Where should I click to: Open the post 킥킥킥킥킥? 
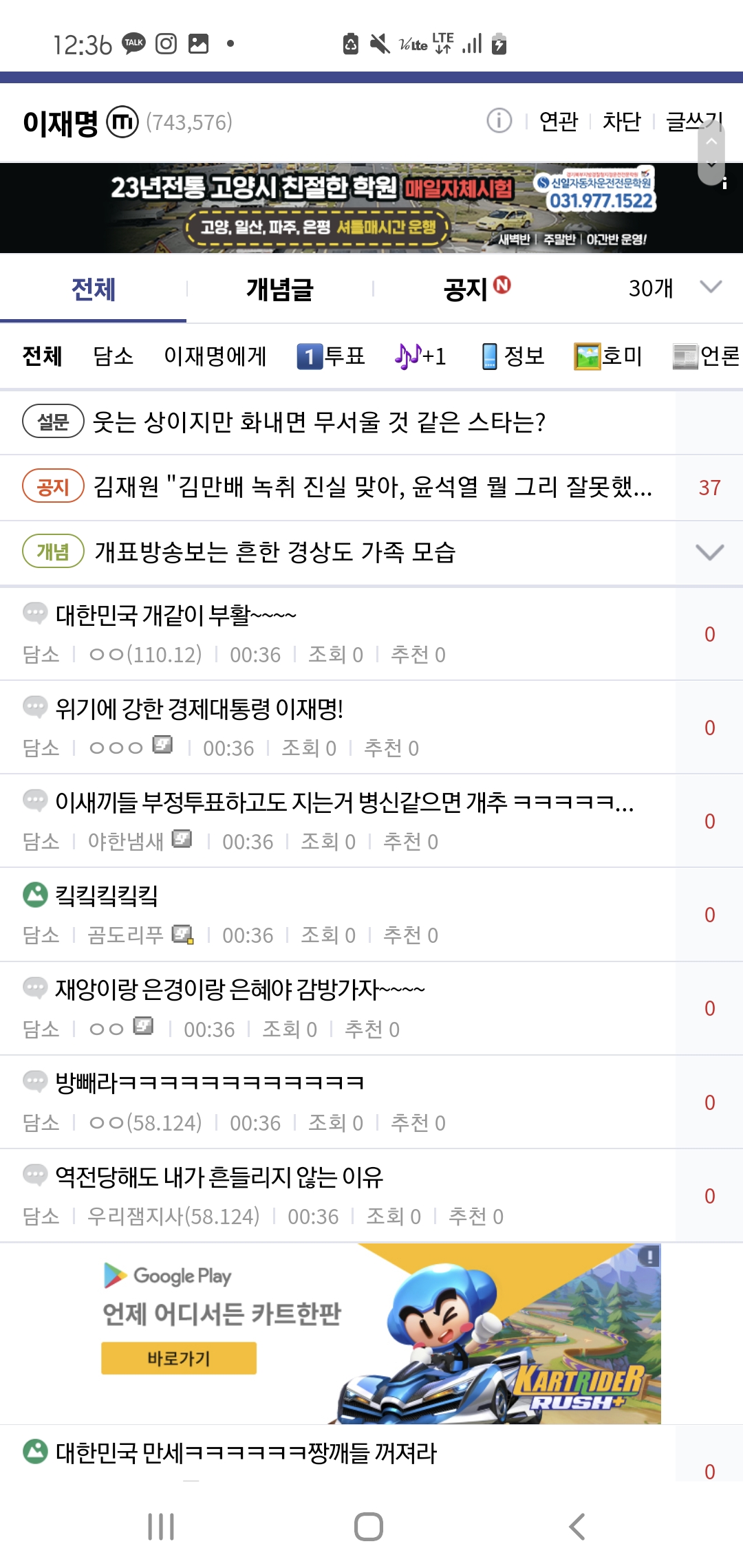coord(107,896)
